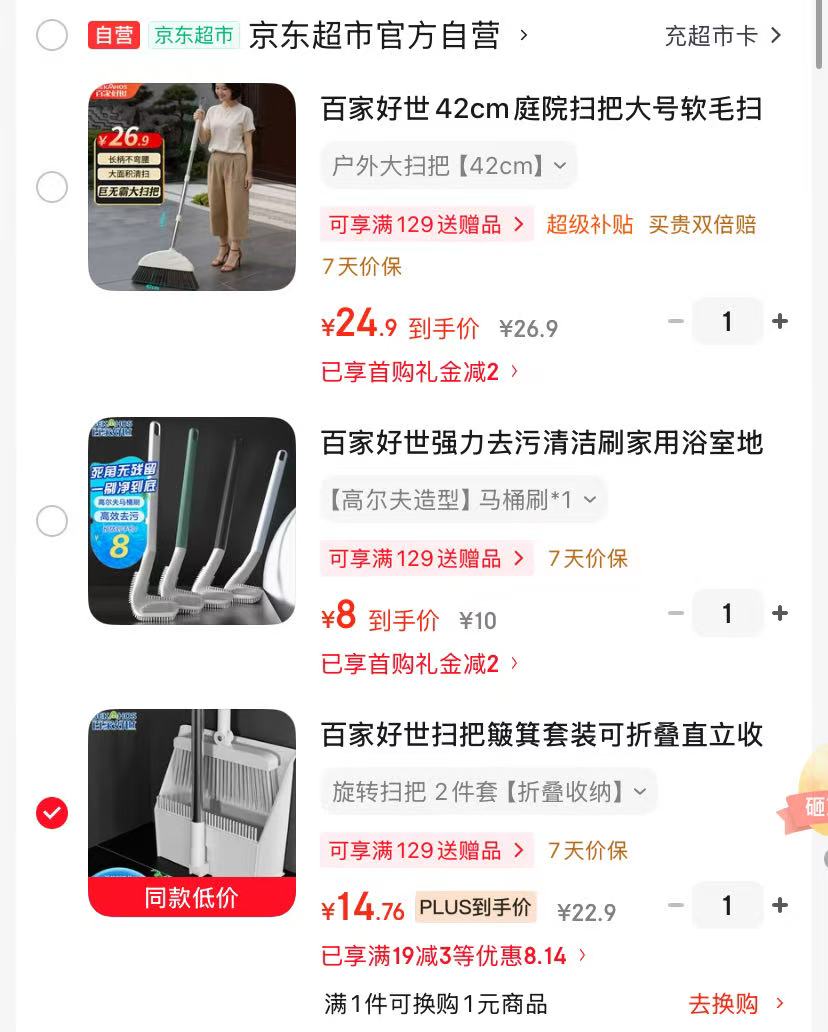Uncheck the 扫把簸箕套装 item
Viewport: 828px width, 1032px height.
(x=52, y=813)
